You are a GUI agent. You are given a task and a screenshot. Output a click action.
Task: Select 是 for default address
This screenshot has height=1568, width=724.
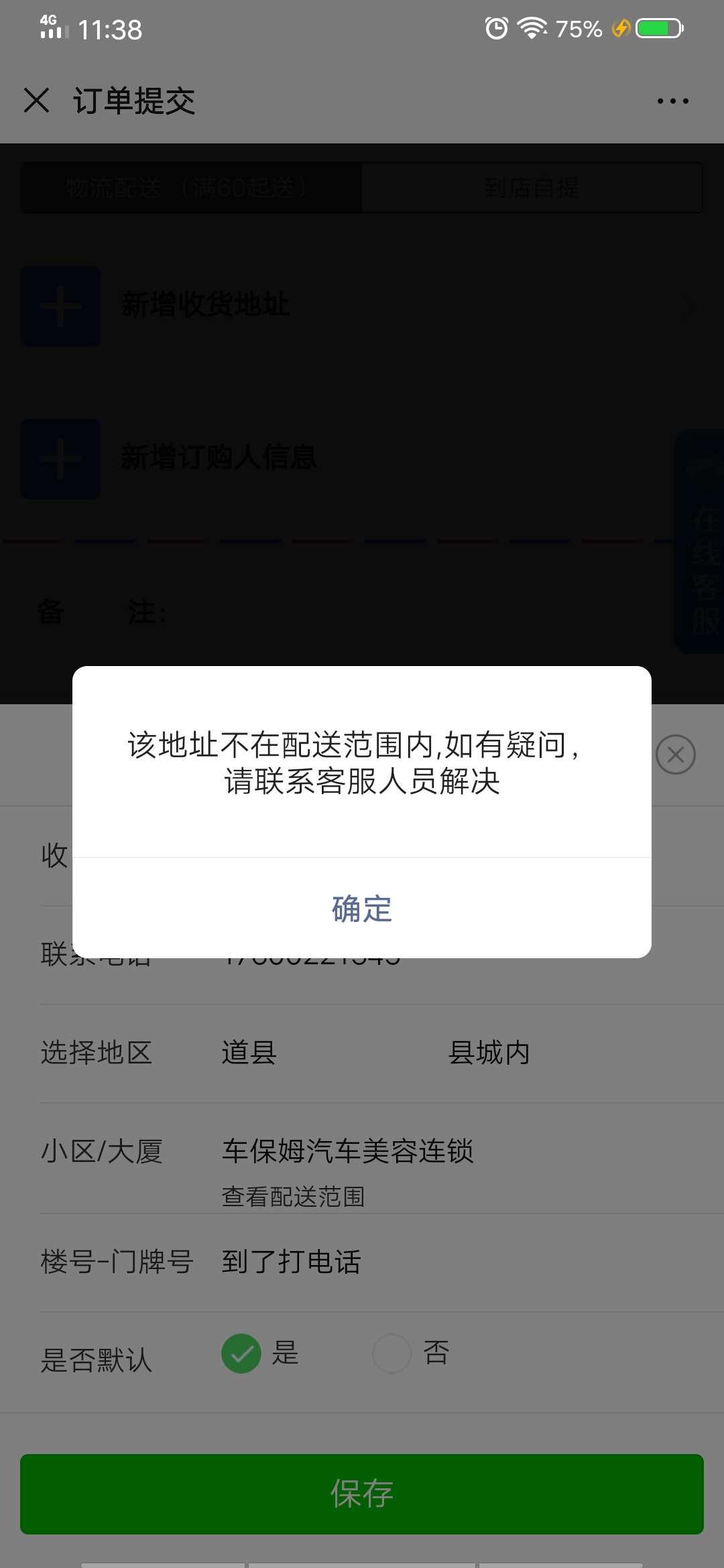tap(241, 1354)
